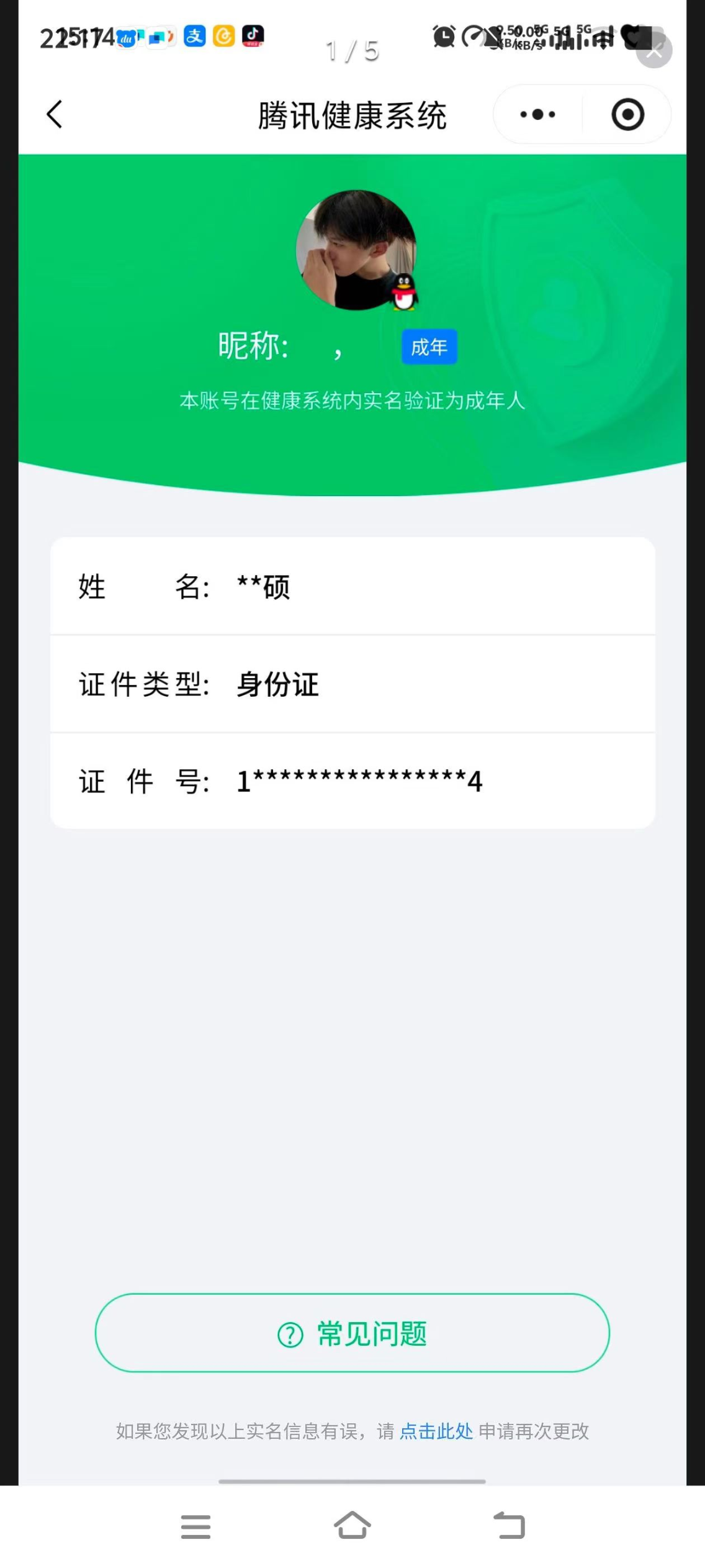Open the WeChat mini-program more options menu
The width and height of the screenshot is (705, 1568).
tap(536, 115)
